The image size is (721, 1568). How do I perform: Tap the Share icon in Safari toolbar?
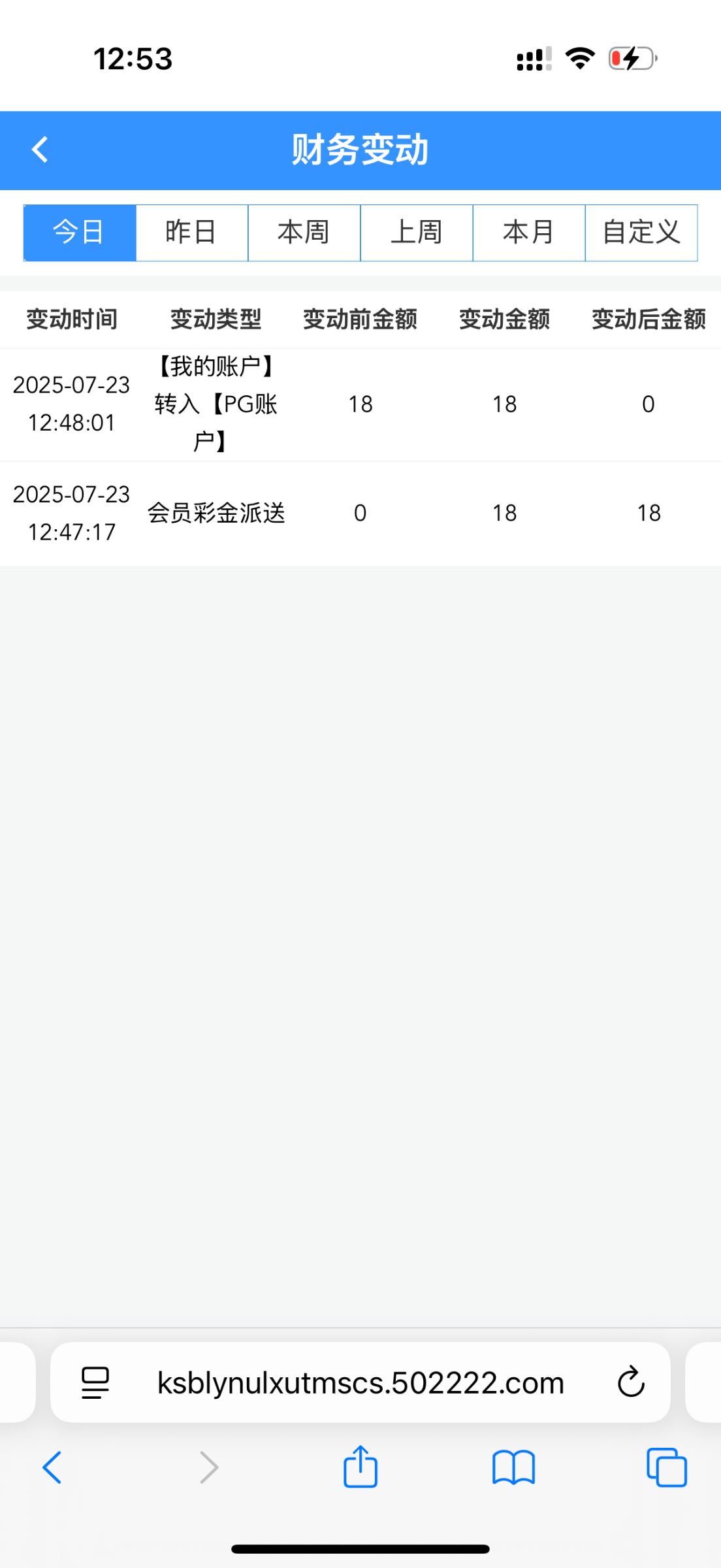click(x=360, y=1467)
